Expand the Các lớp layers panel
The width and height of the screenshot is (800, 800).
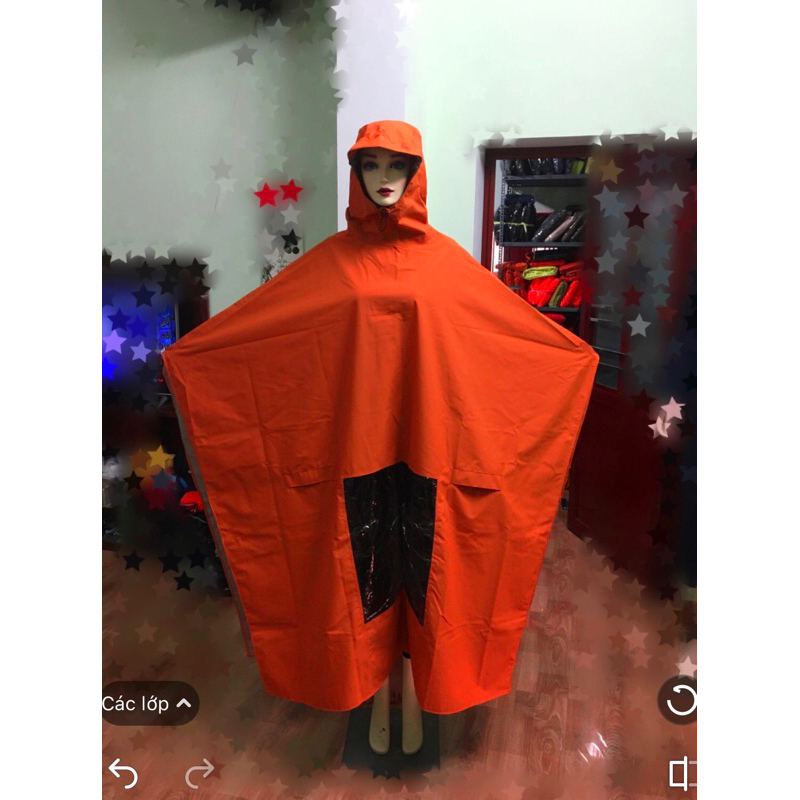(x=148, y=703)
